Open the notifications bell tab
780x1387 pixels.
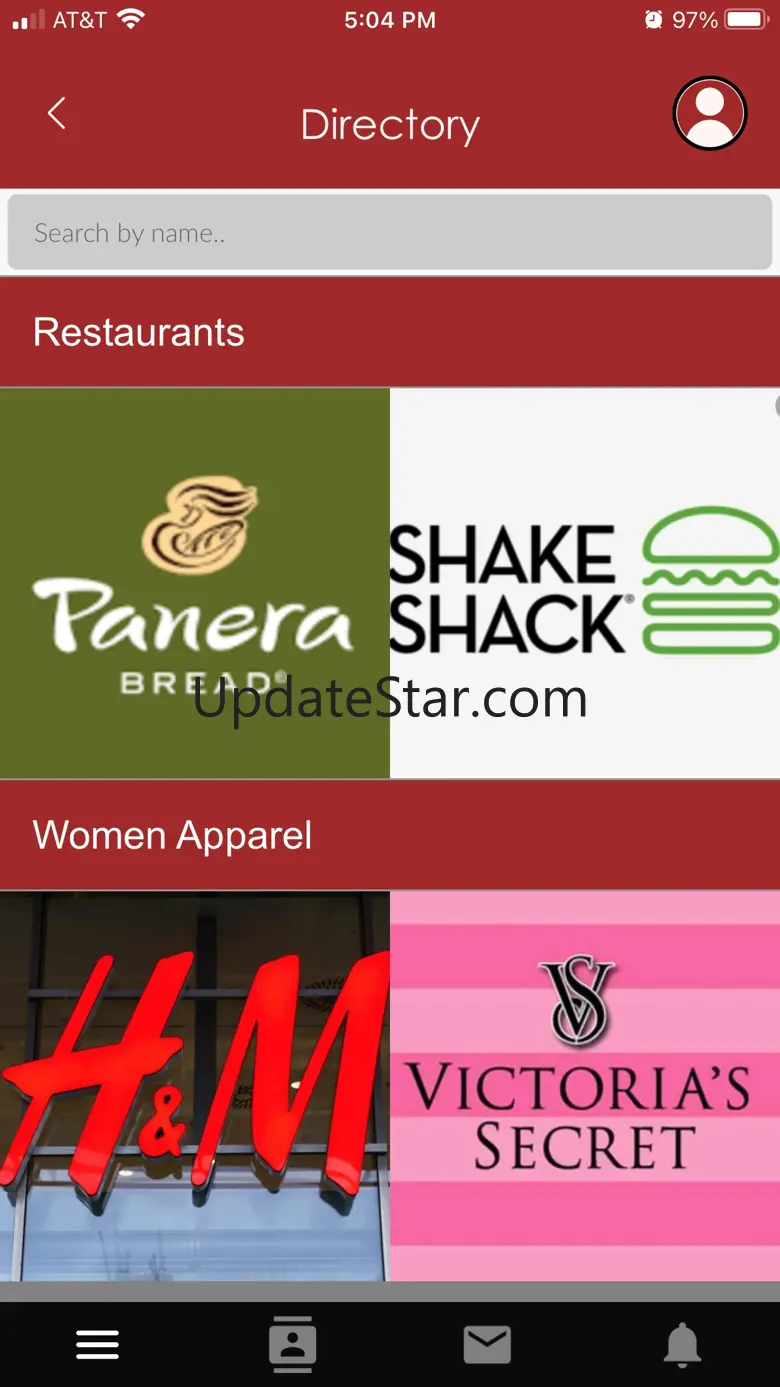coord(683,1344)
